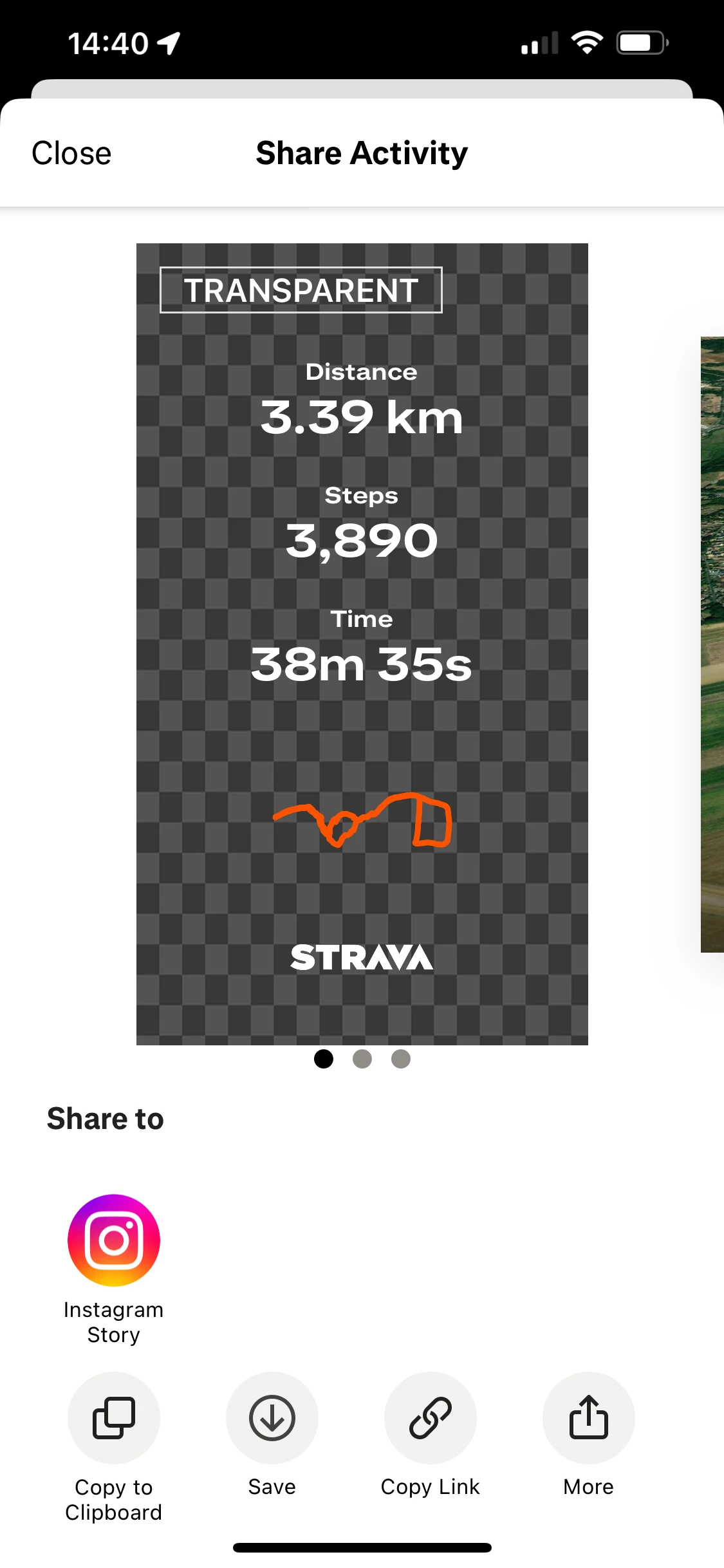This screenshot has height=1568, width=724.
Task: Share to Instagram Story
Action: pos(114,1240)
